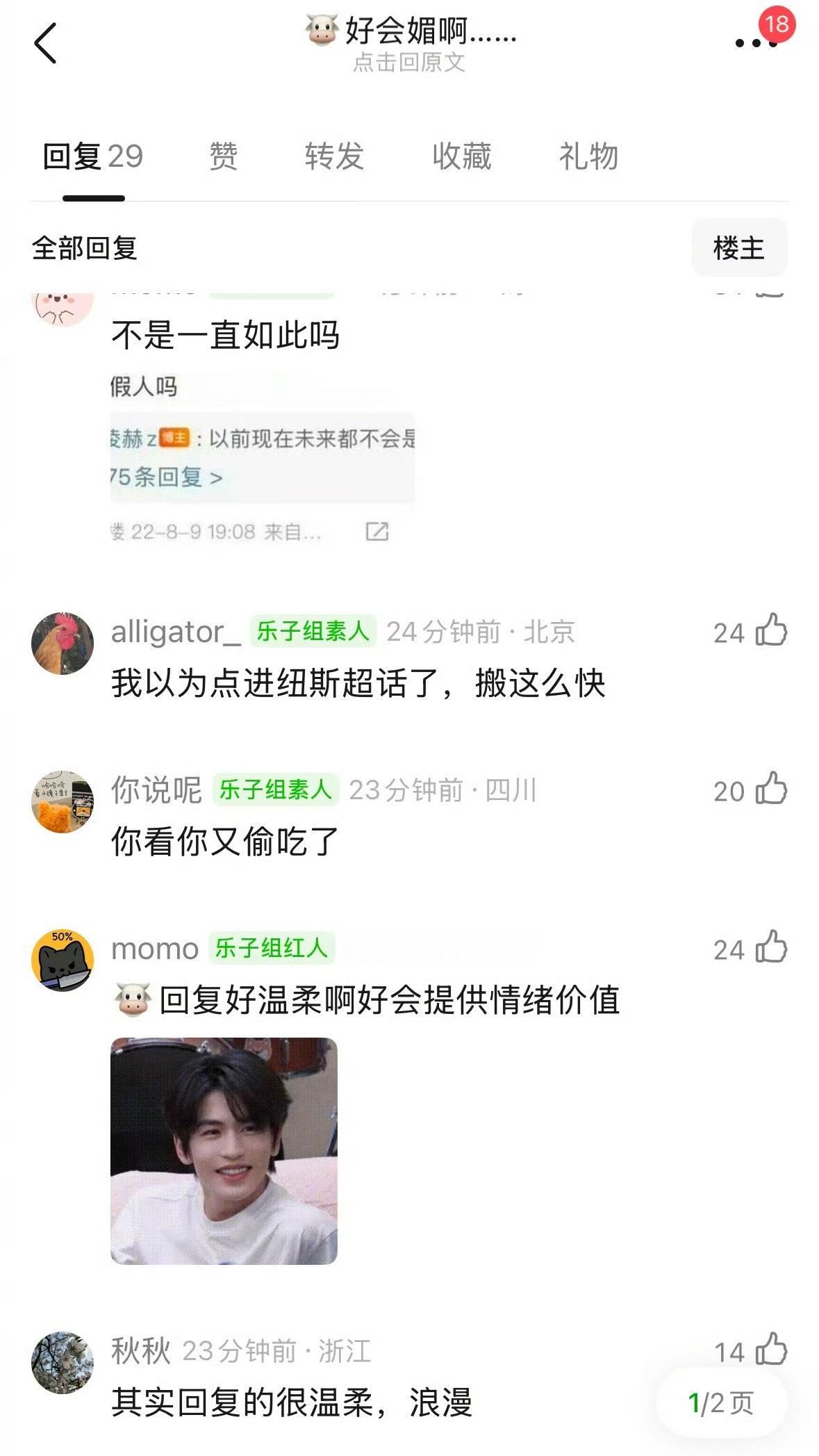The width and height of the screenshot is (819, 1456).
Task: Open 你说呢's avatar
Action: click(63, 802)
